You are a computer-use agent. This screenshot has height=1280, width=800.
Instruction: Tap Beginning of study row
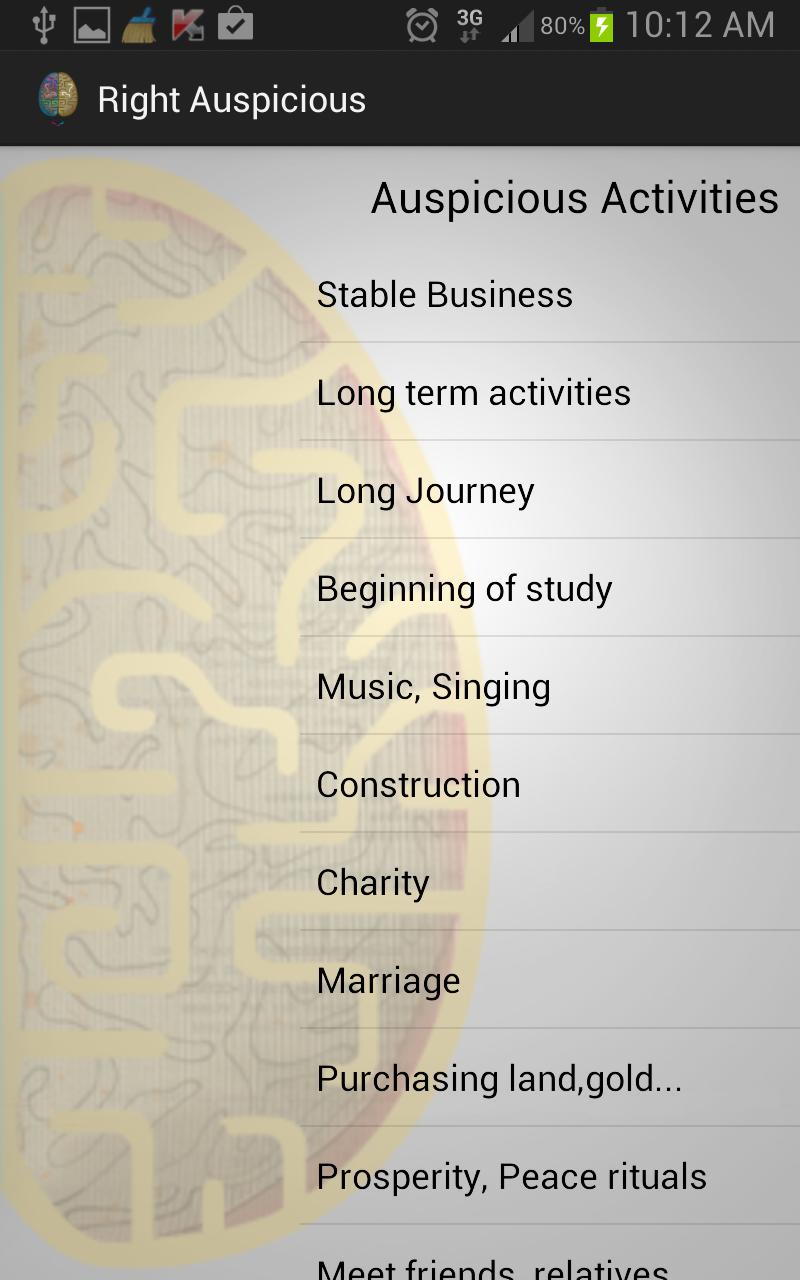click(464, 589)
